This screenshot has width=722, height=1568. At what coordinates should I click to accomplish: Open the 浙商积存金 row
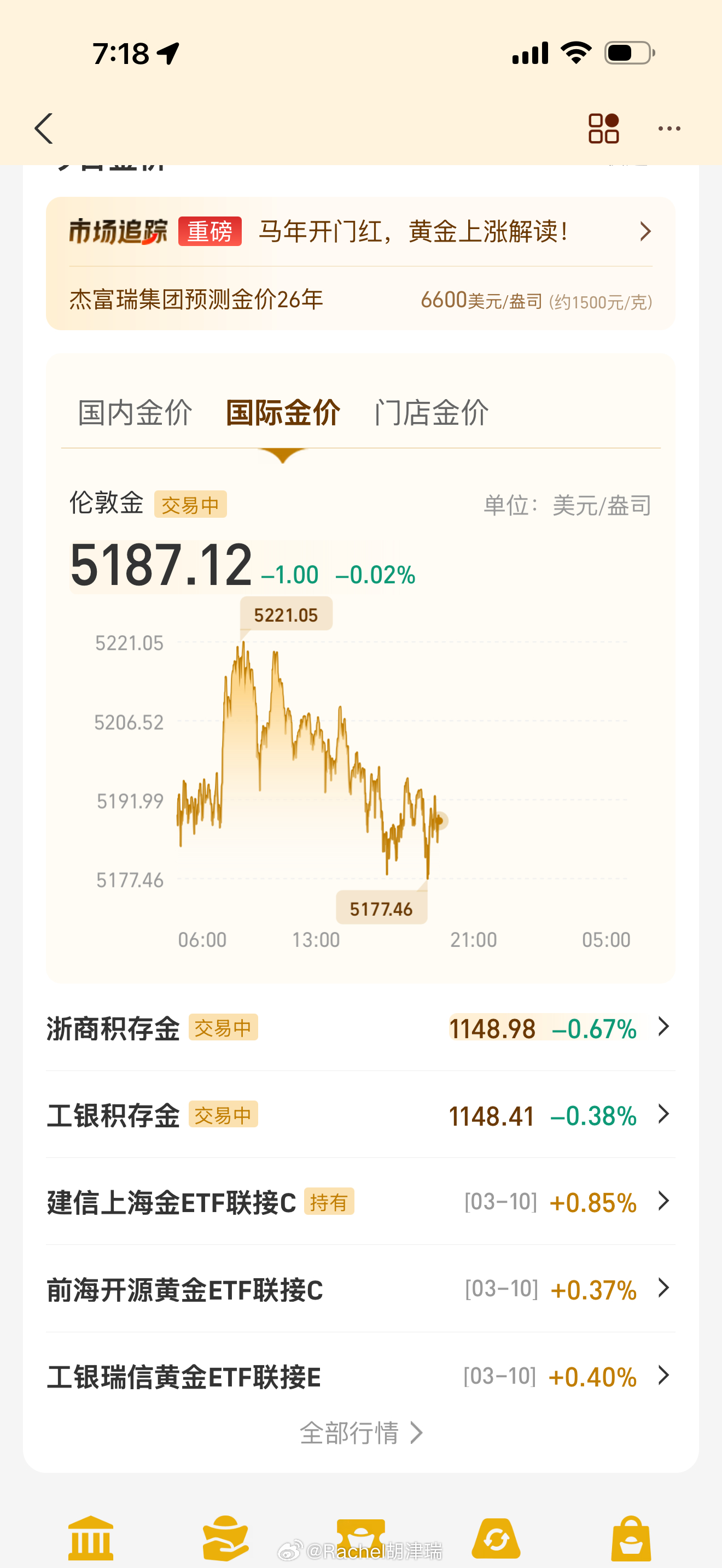(x=360, y=1028)
